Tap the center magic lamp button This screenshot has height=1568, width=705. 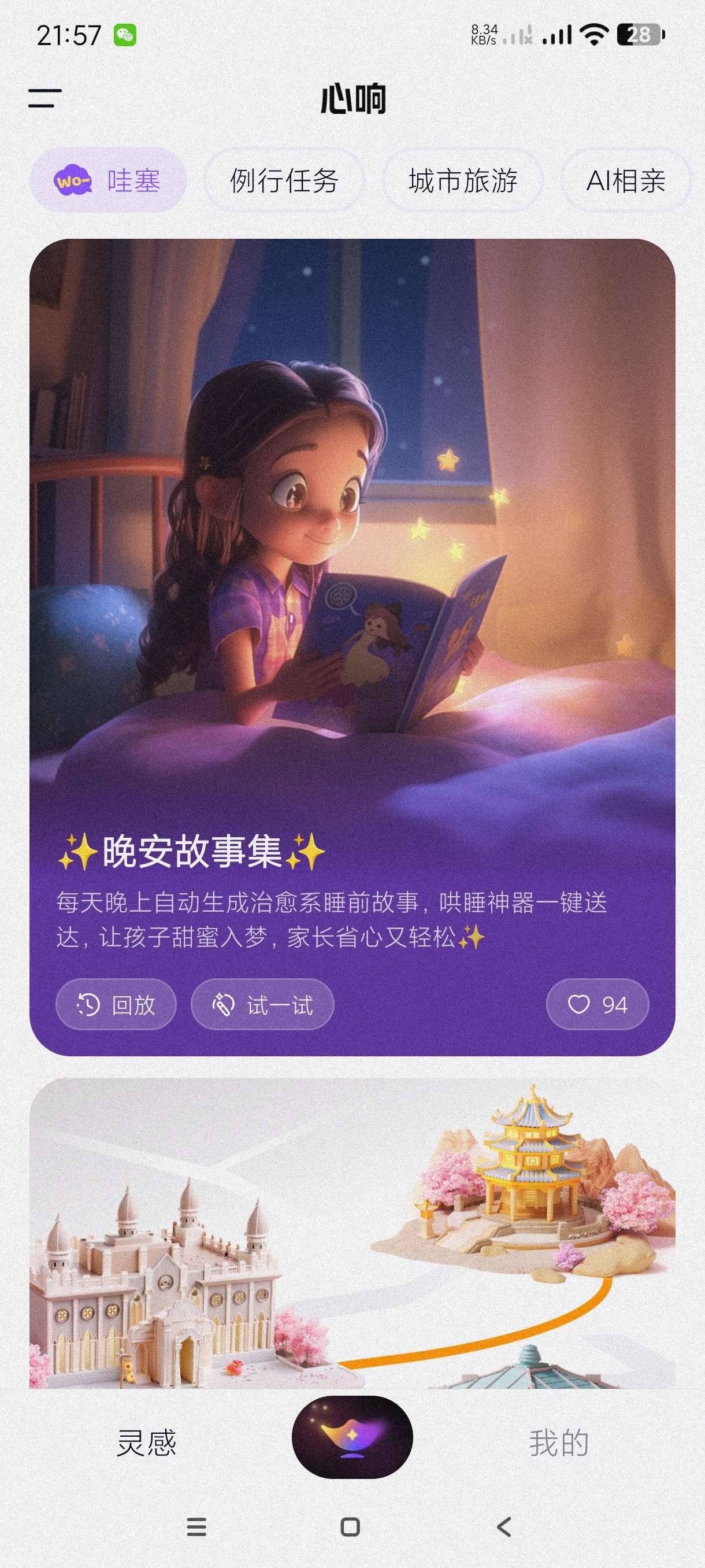pos(352,1437)
